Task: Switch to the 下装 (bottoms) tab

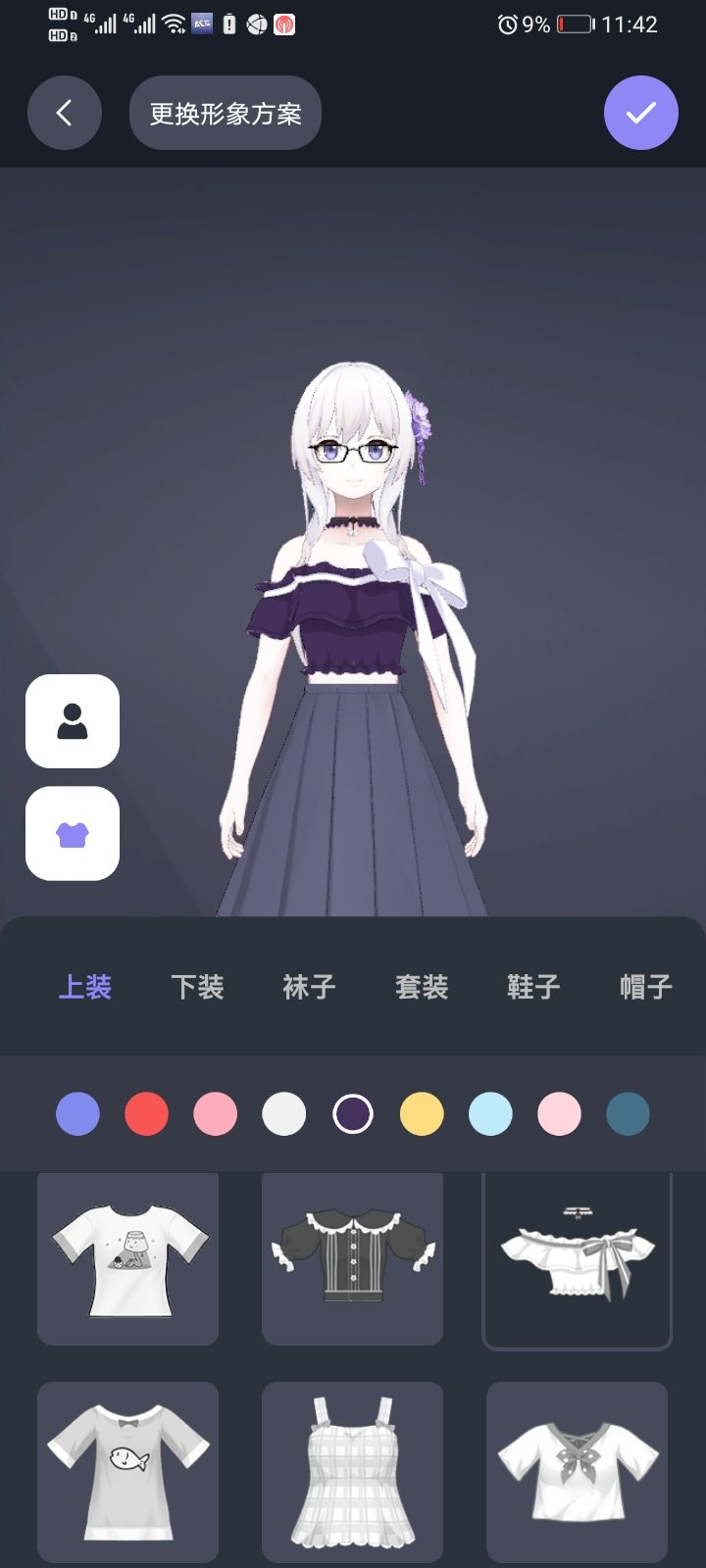Action: pos(198,987)
